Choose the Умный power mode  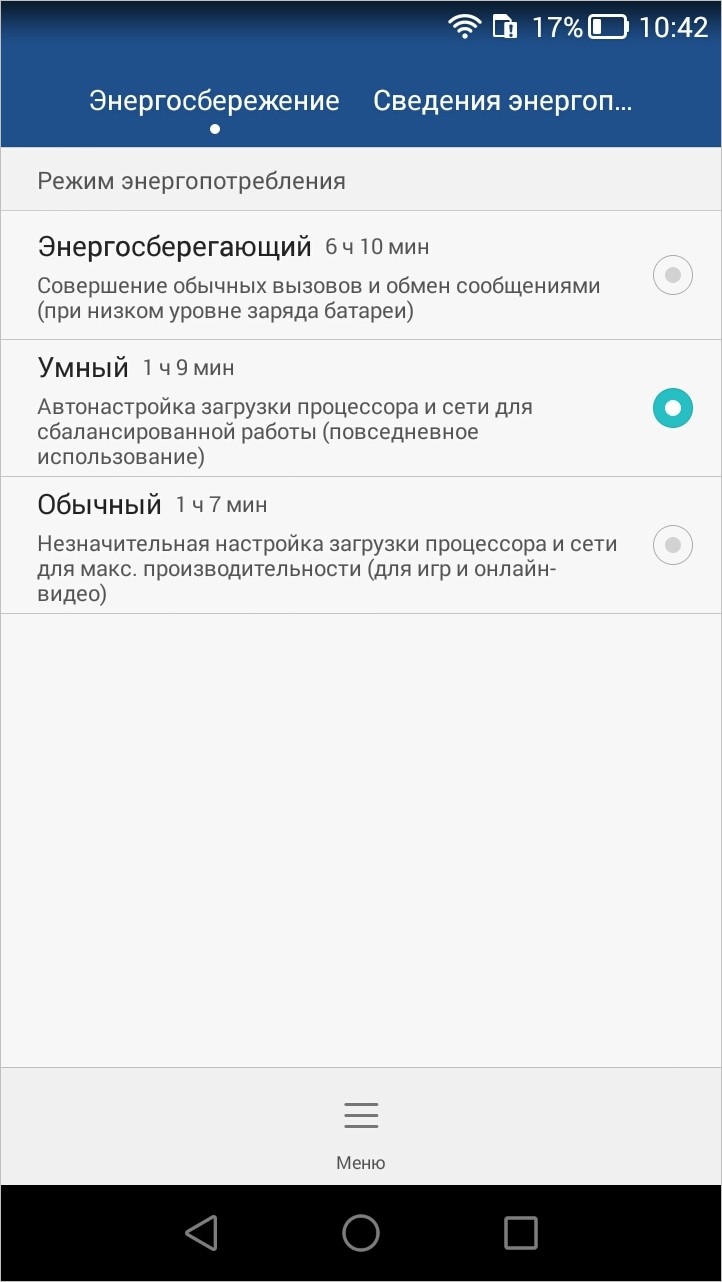tap(361, 408)
